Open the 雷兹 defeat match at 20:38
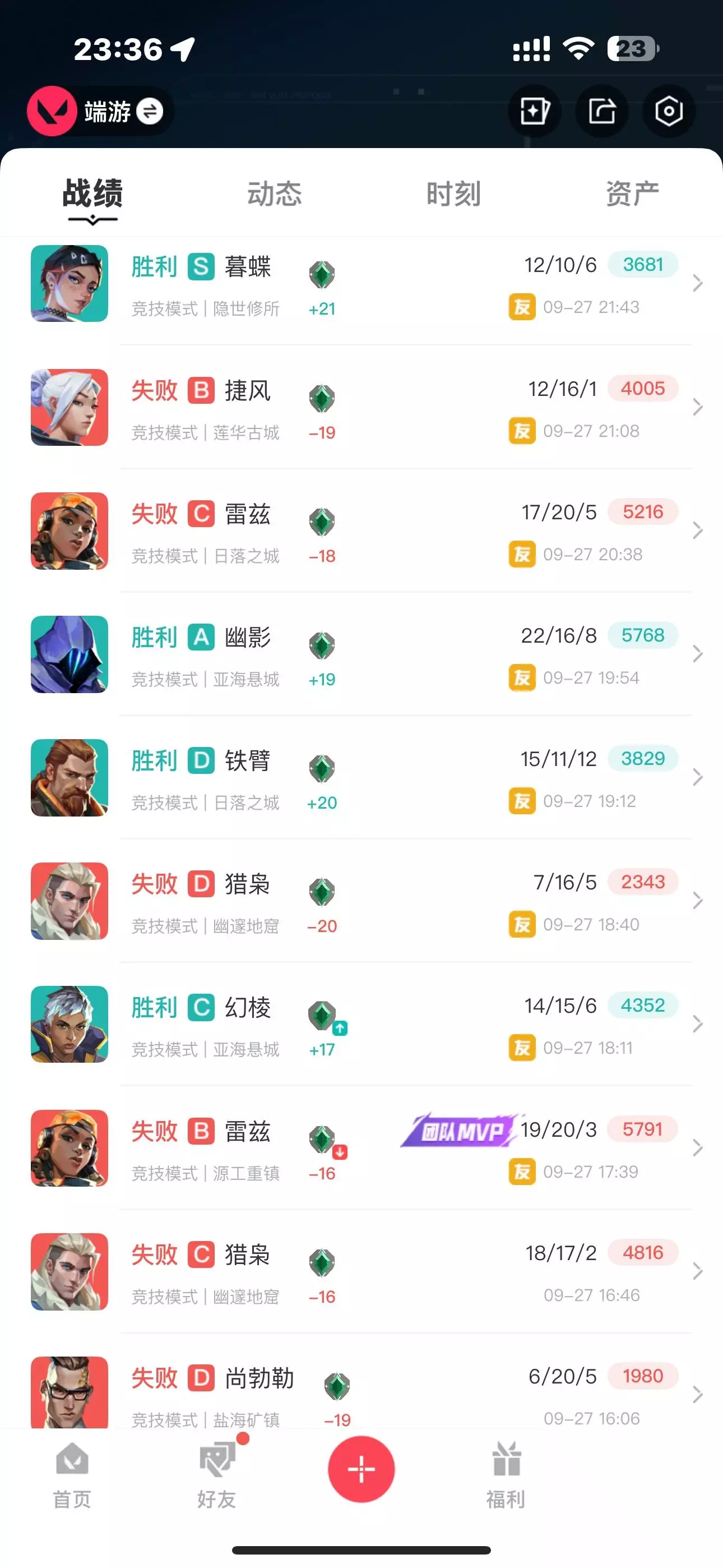This screenshot has height=1568, width=723. (x=361, y=531)
